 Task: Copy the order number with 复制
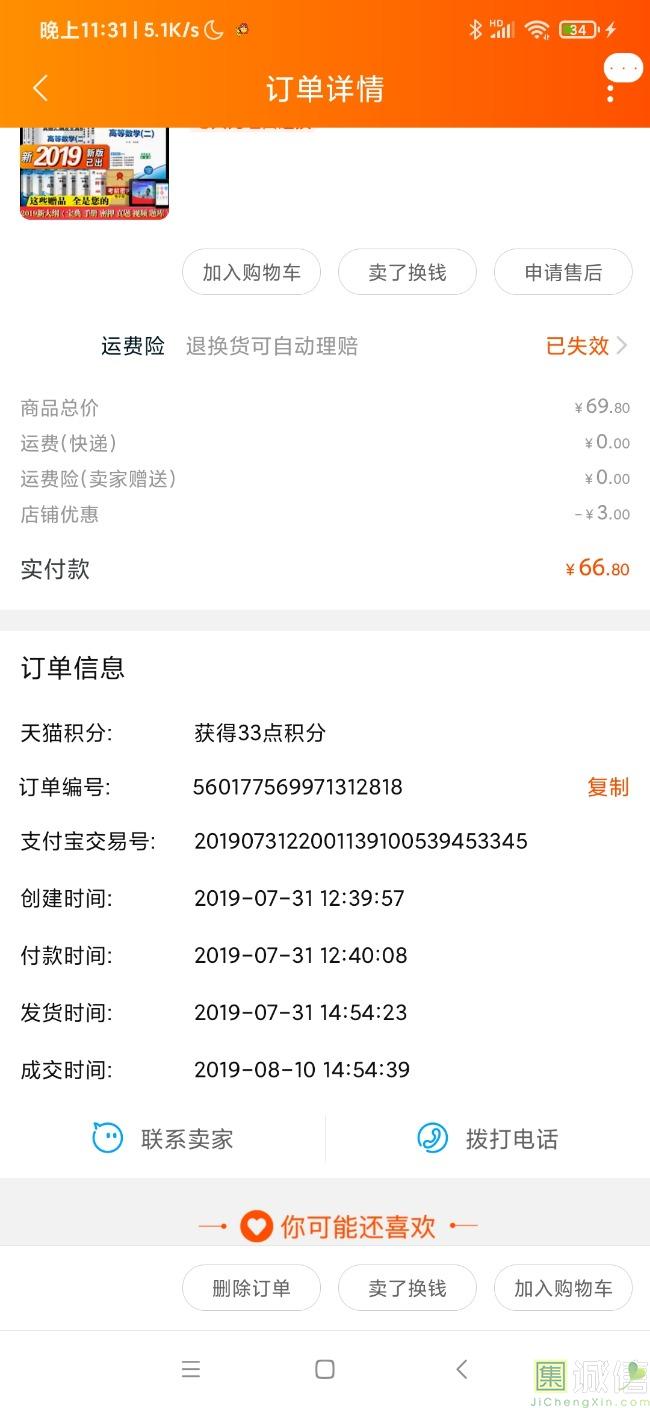coord(607,787)
